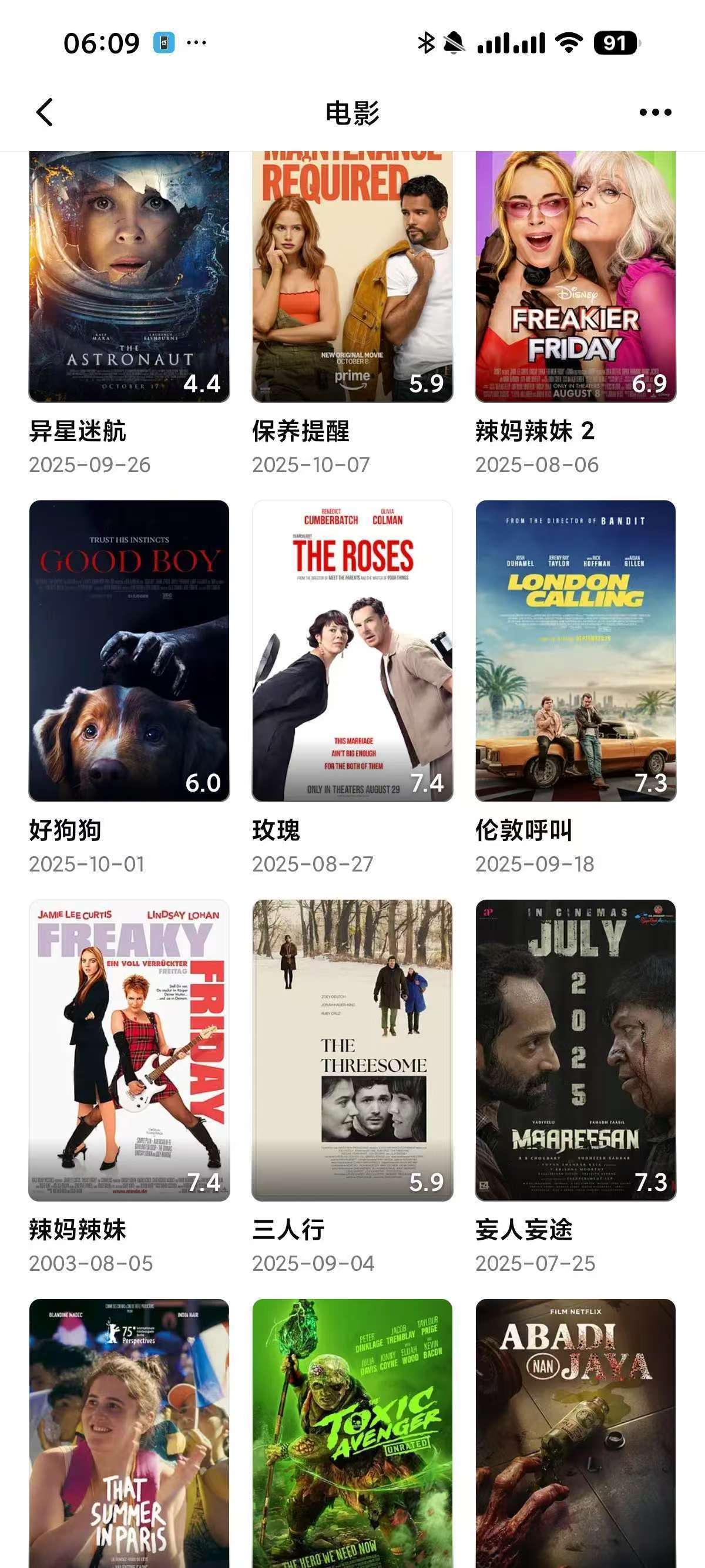Select the 保养提醒 movie poster

click(x=352, y=277)
